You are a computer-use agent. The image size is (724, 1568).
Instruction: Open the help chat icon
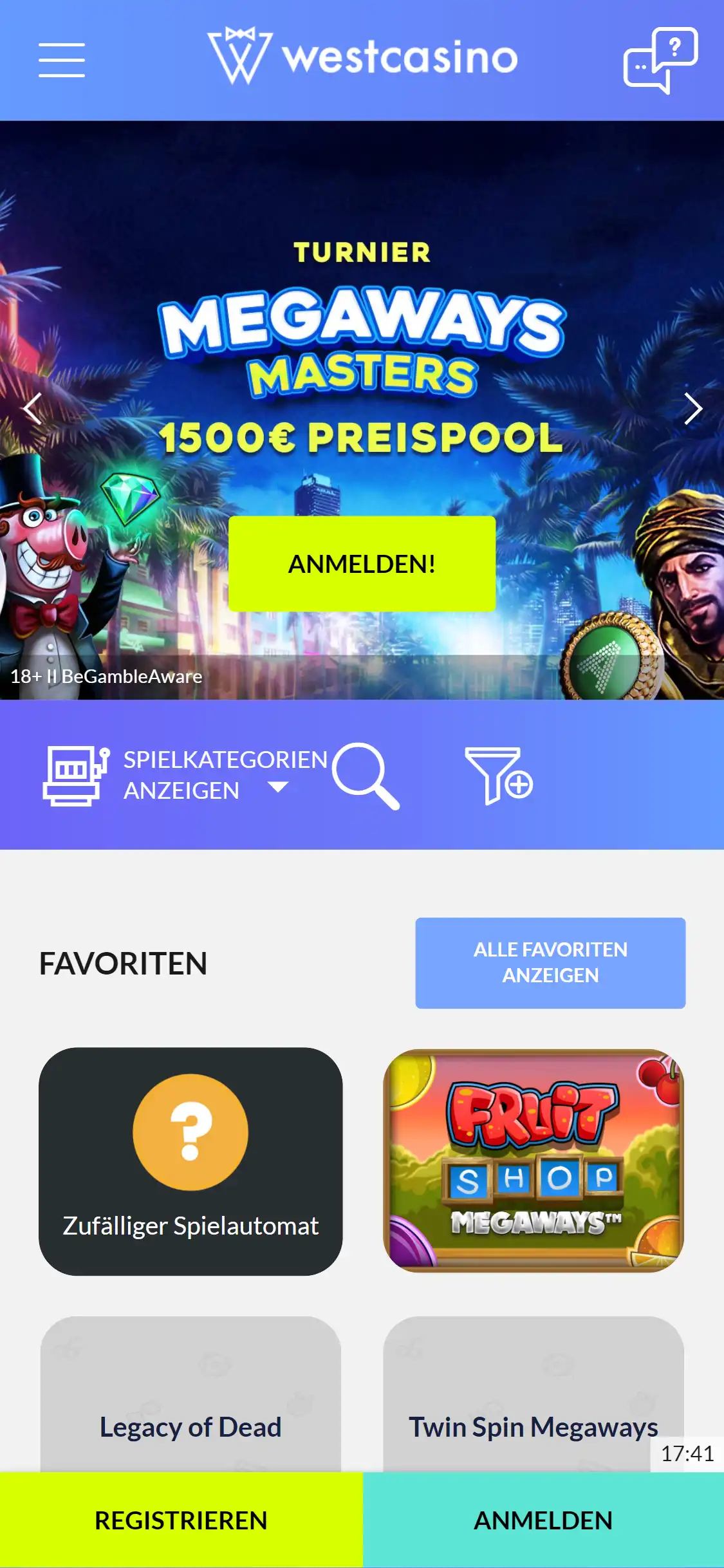click(x=660, y=60)
